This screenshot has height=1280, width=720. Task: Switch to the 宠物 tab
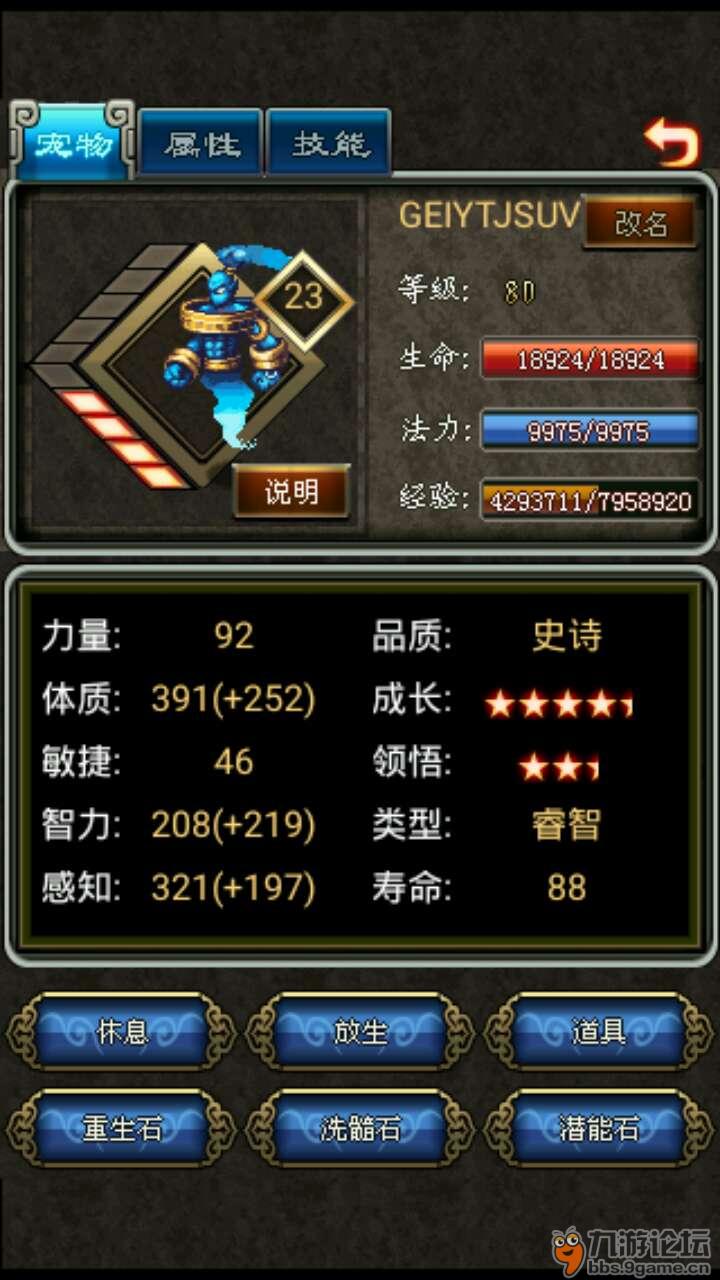tap(72, 143)
